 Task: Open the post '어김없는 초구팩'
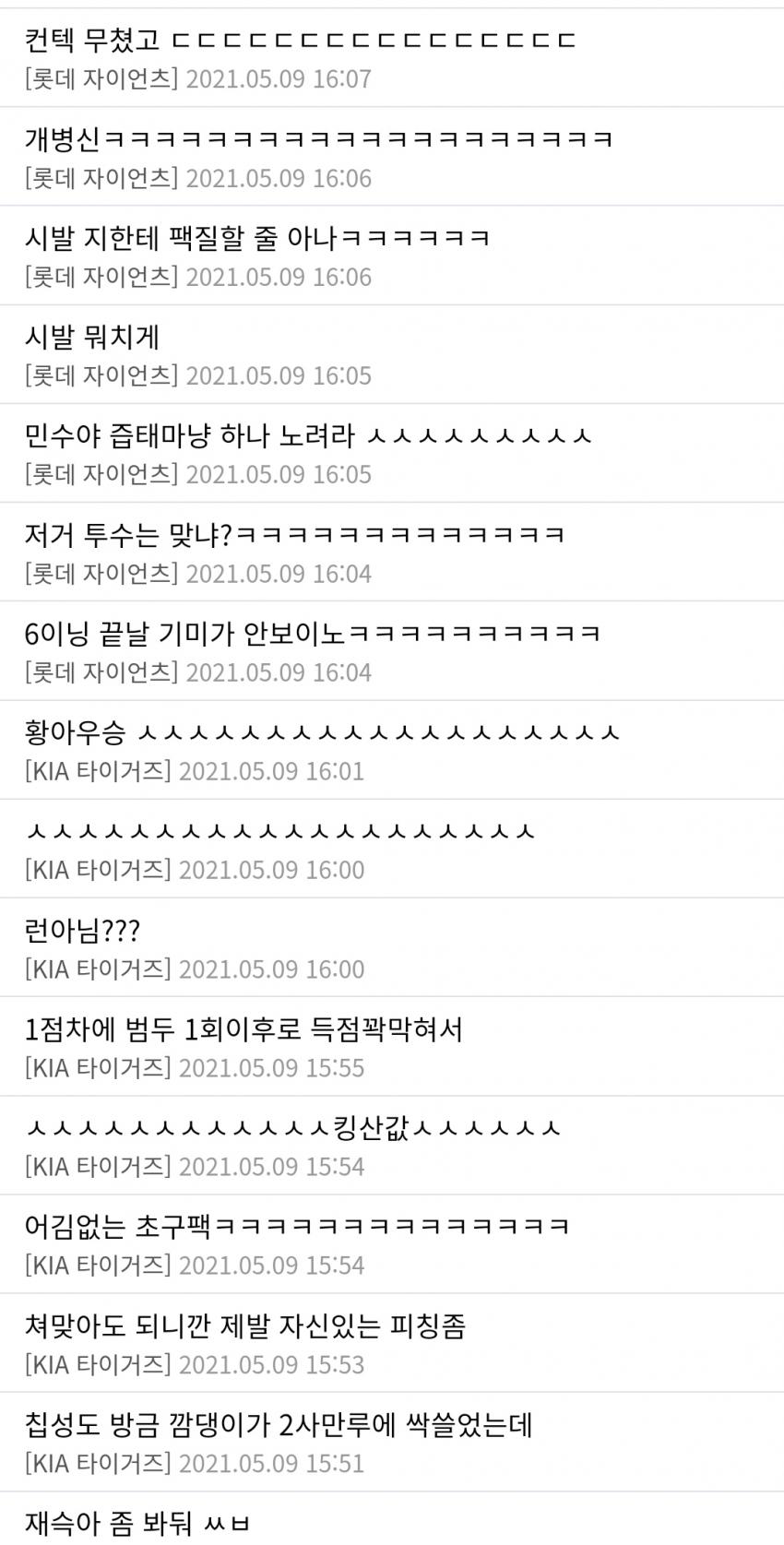click(297, 1226)
